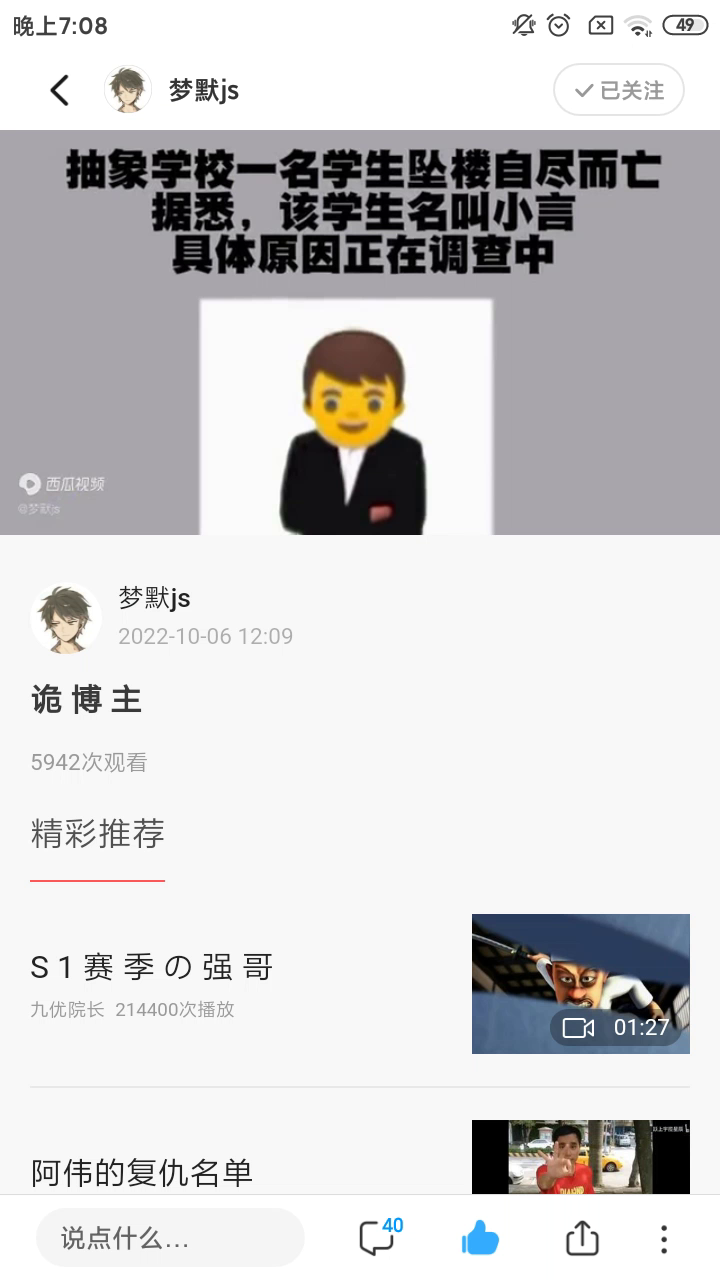
Task: Open recommended video S1赛季の强哥
Action: [x=152, y=968]
